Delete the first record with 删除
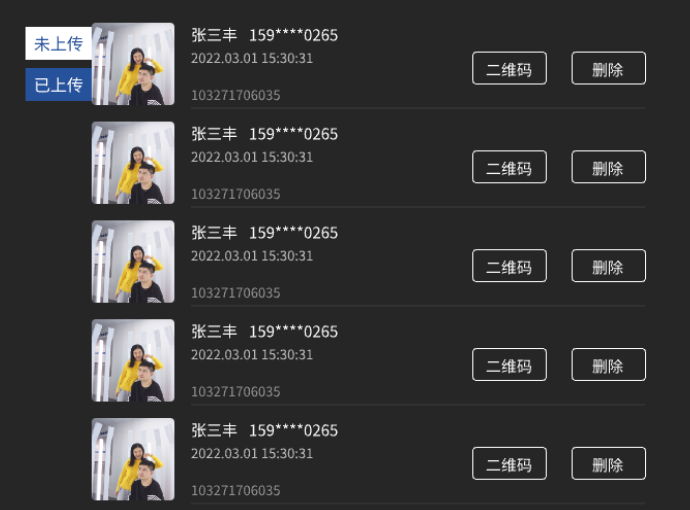The image size is (690, 510). point(608,69)
